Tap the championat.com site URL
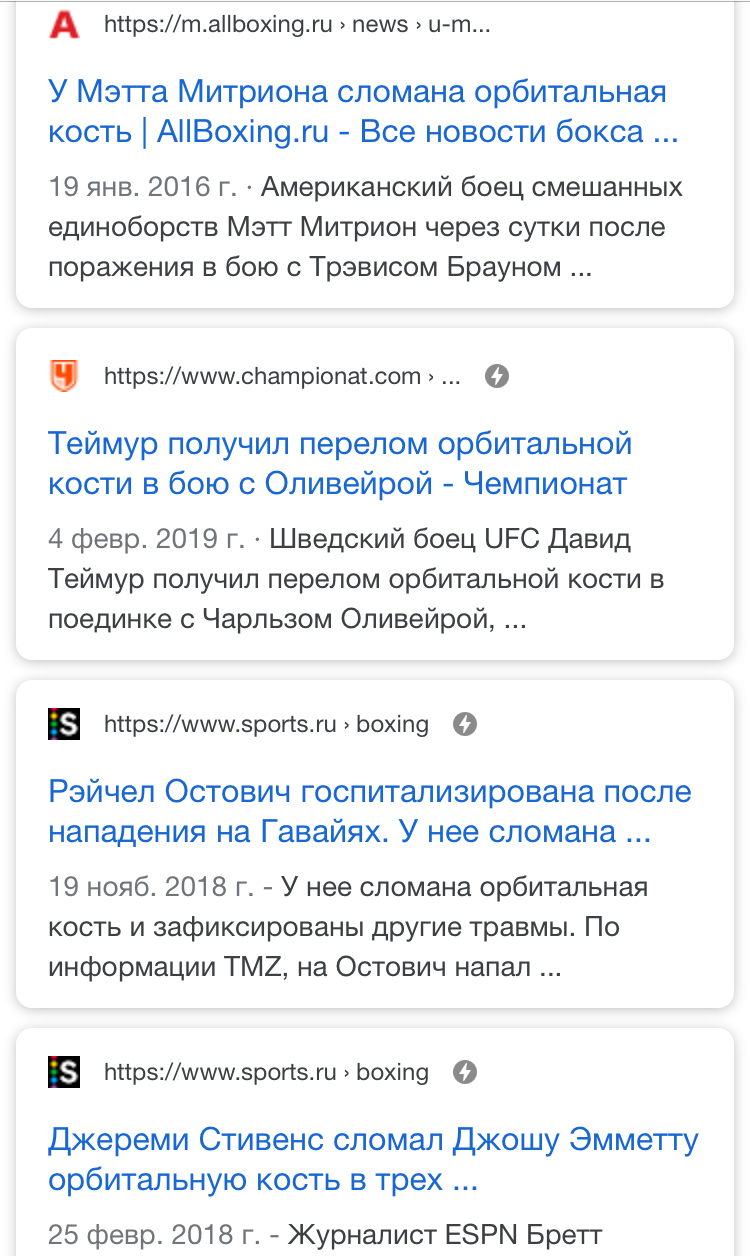The height and width of the screenshot is (1256, 750). 281,376
